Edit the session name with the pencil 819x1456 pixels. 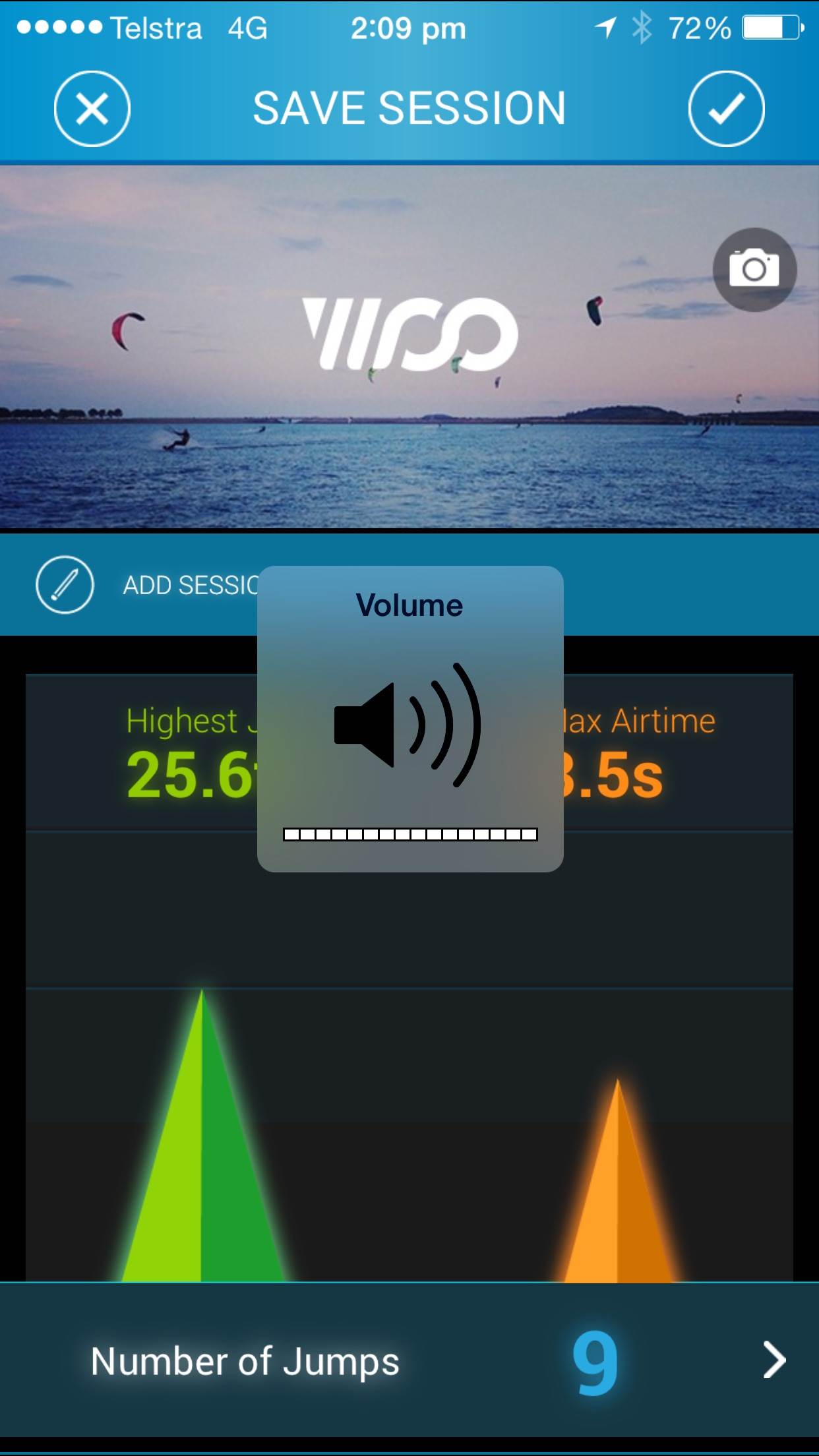[65, 585]
